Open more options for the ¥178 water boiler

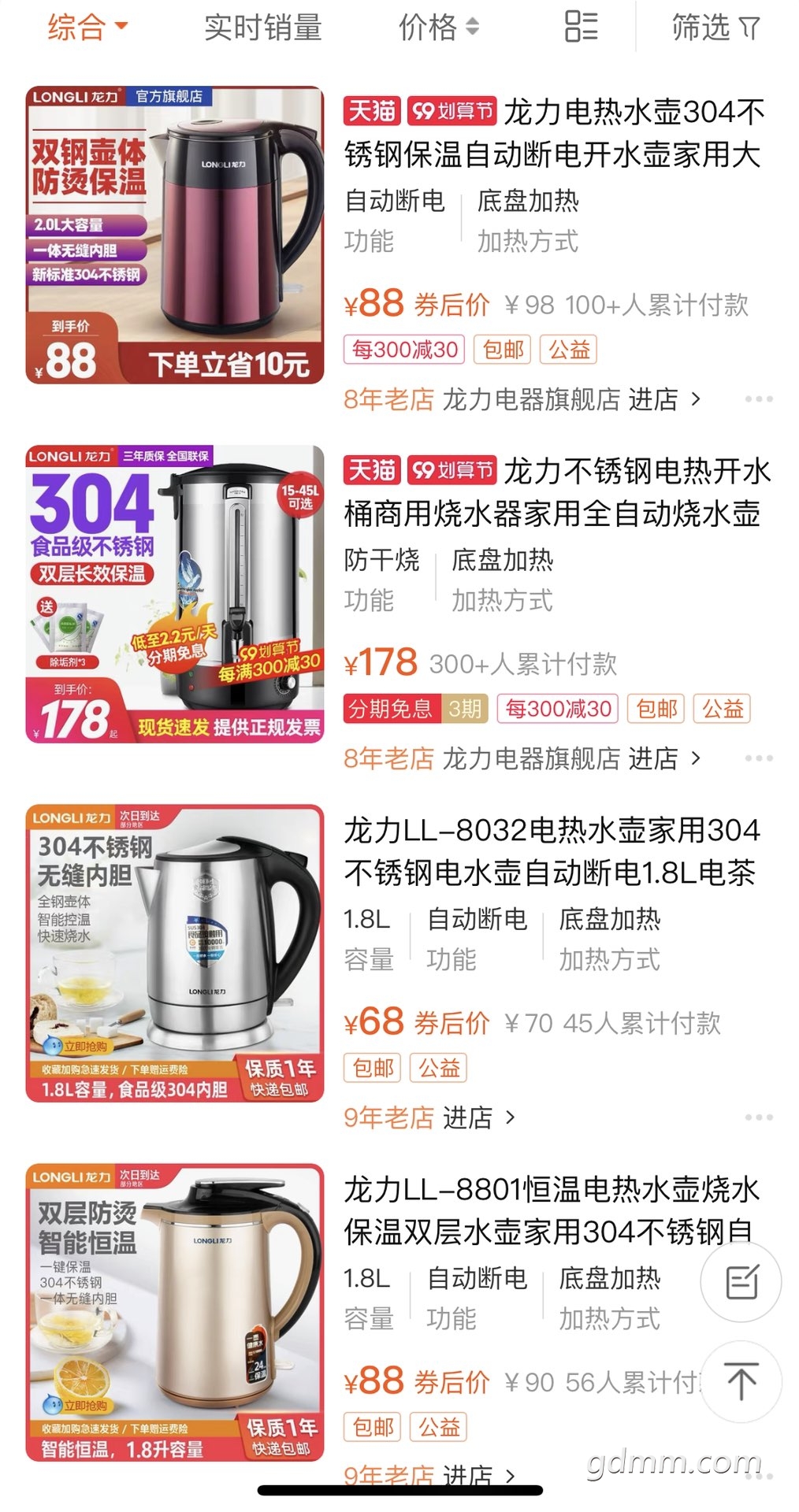click(758, 758)
